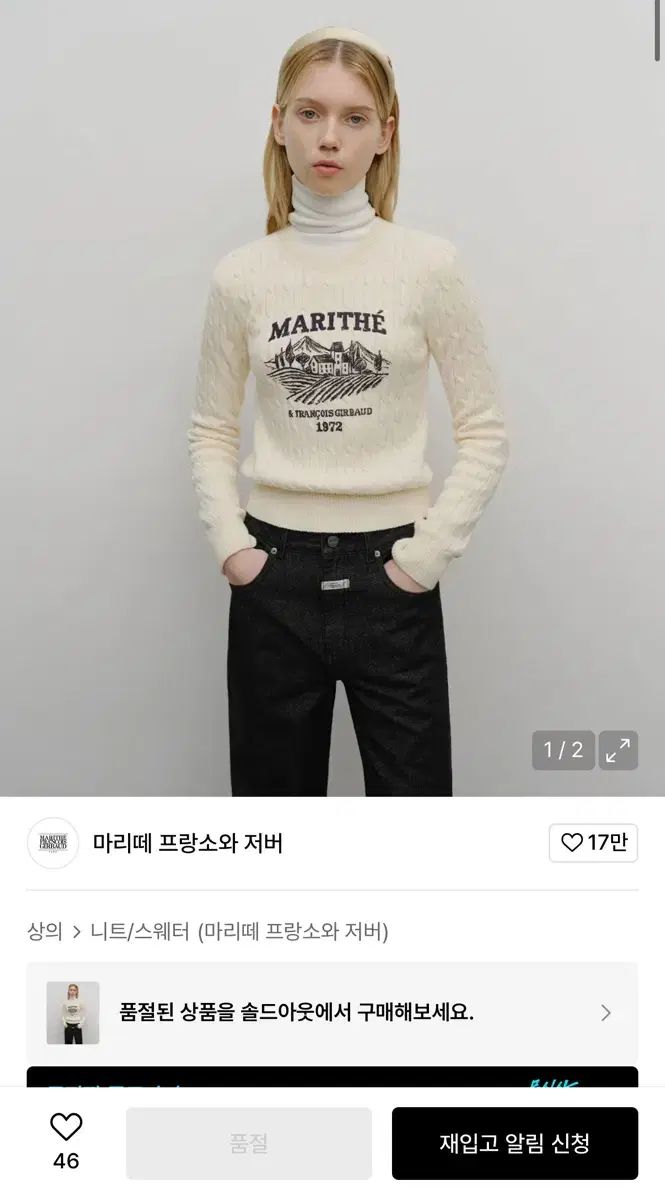
Task: Open the black promo banner
Action: [x=331, y=1077]
